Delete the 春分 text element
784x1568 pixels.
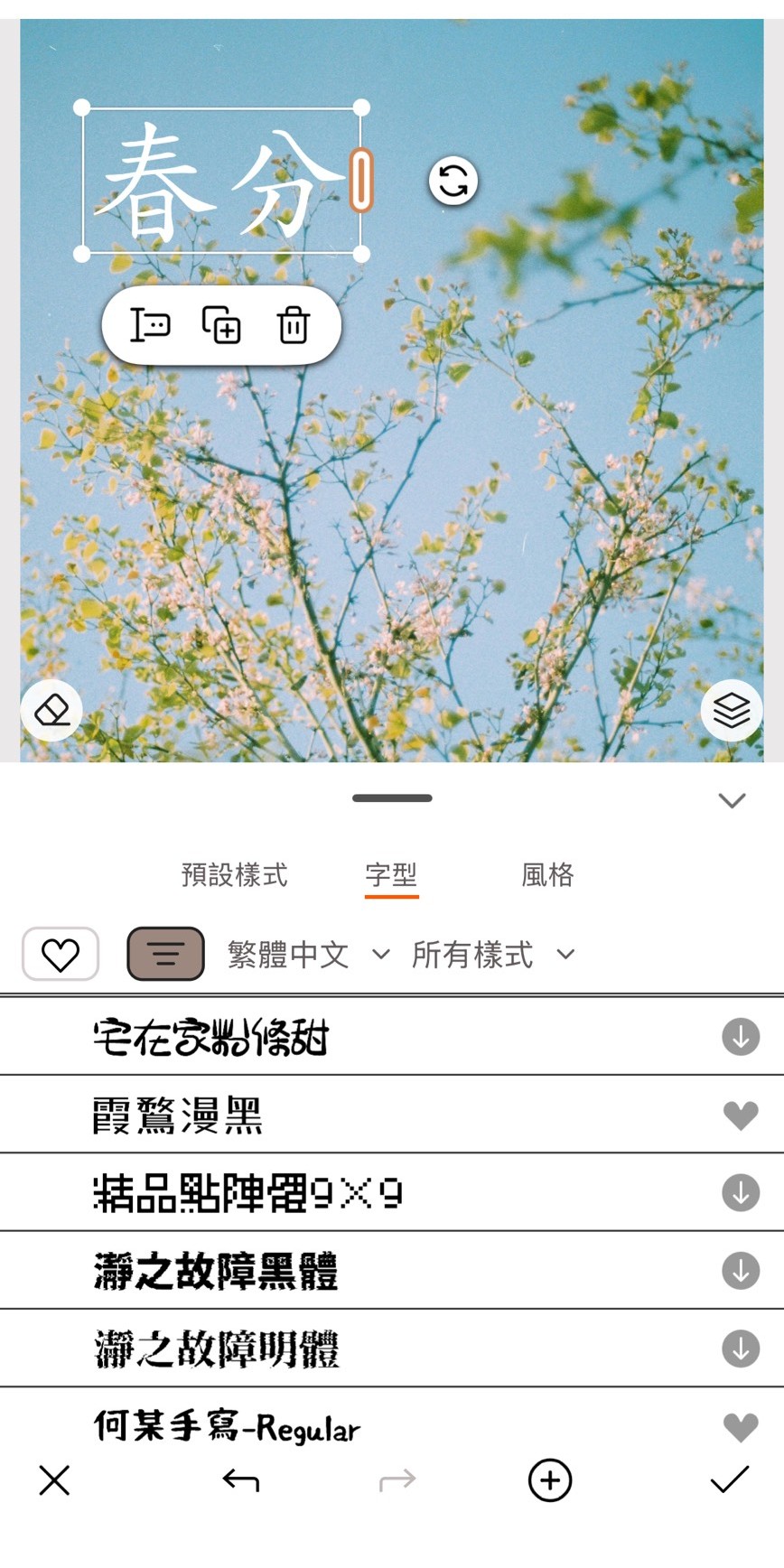click(x=292, y=325)
